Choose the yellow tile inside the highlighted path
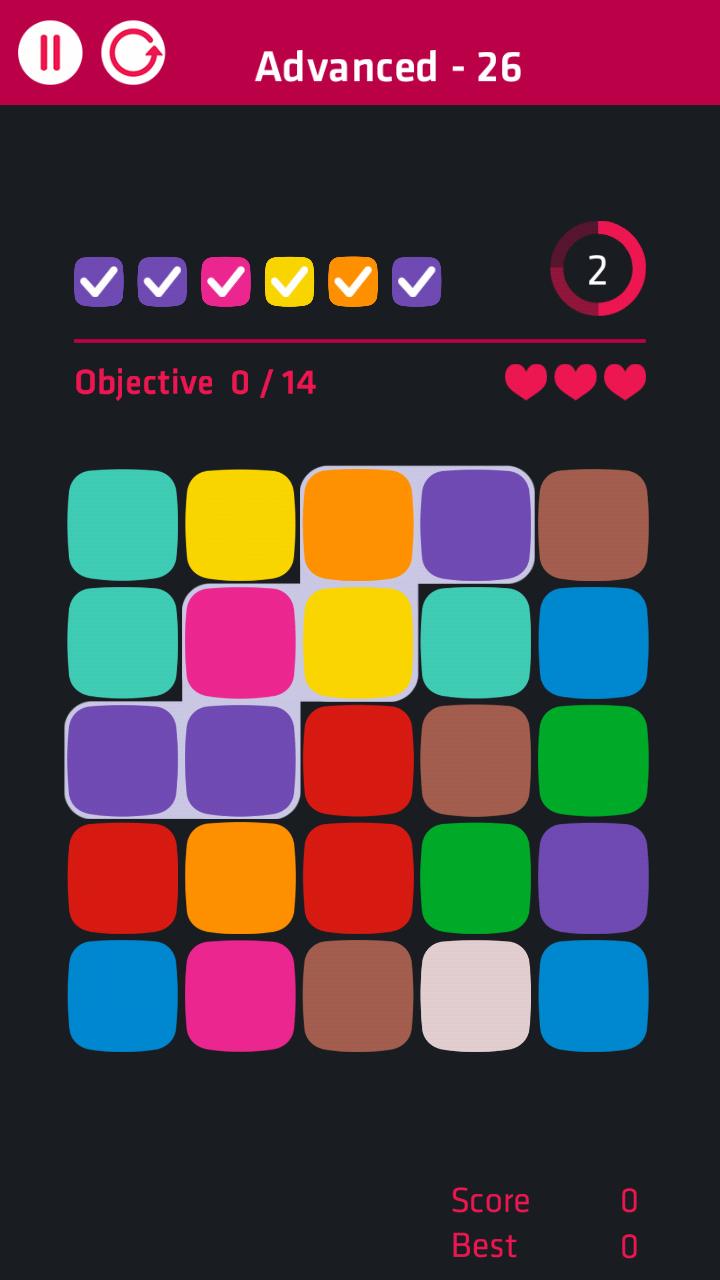The height and width of the screenshot is (1280, 720). click(x=358, y=643)
